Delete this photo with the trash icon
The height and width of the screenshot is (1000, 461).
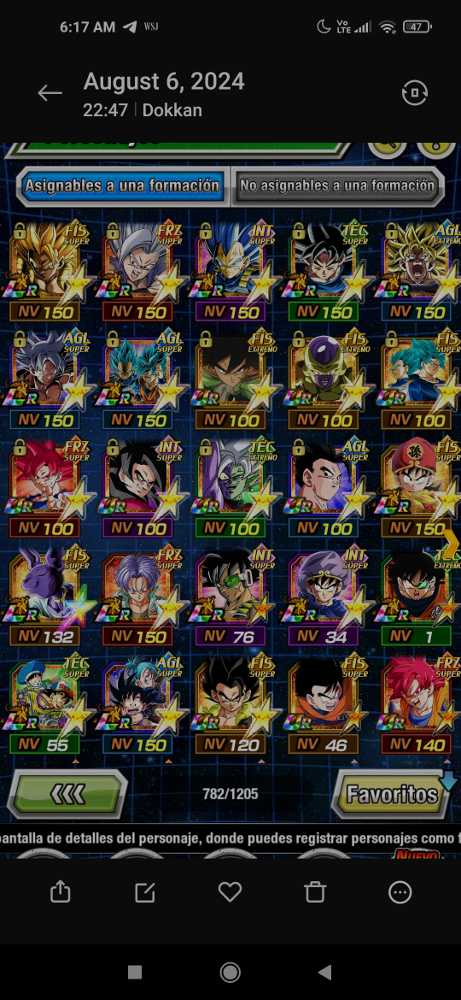pos(315,892)
